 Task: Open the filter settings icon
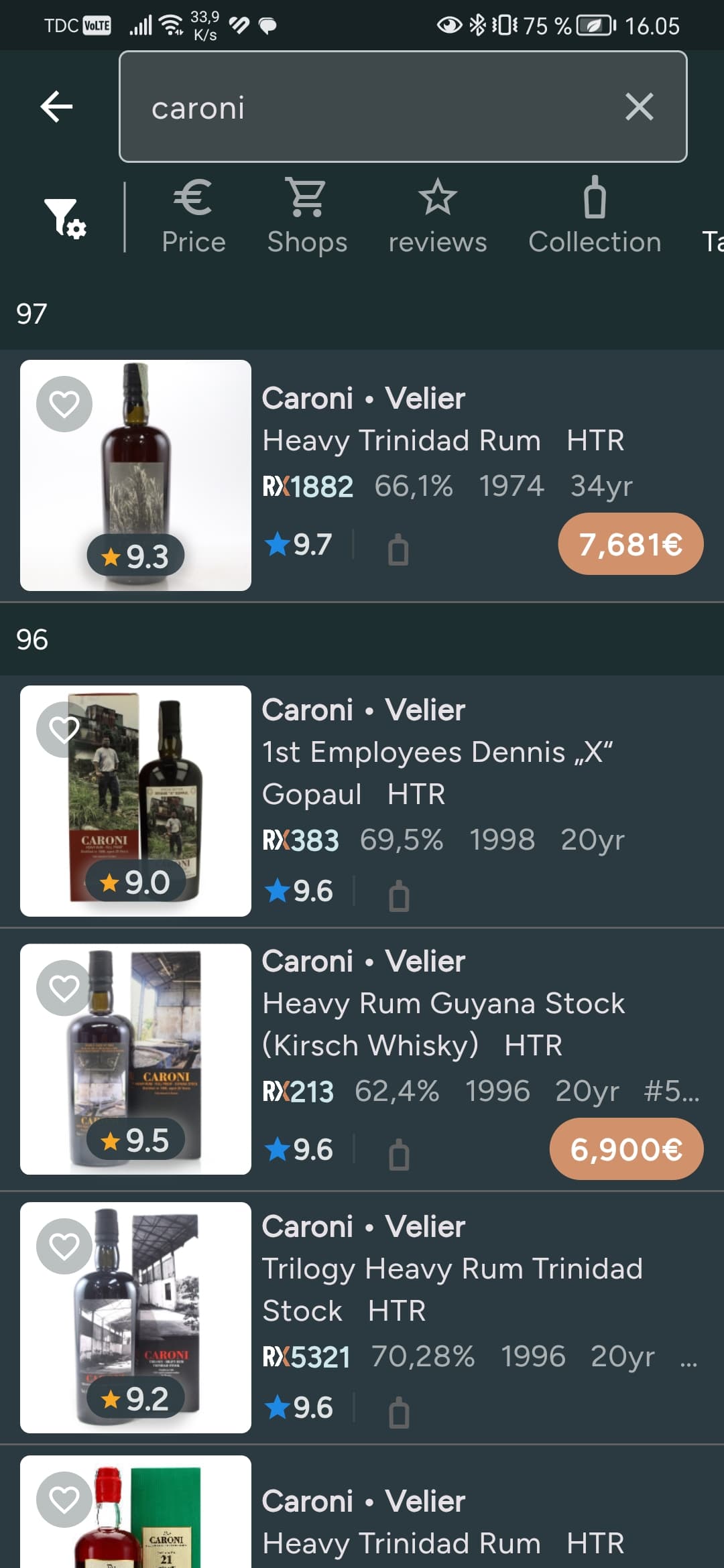click(x=64, y=218)
